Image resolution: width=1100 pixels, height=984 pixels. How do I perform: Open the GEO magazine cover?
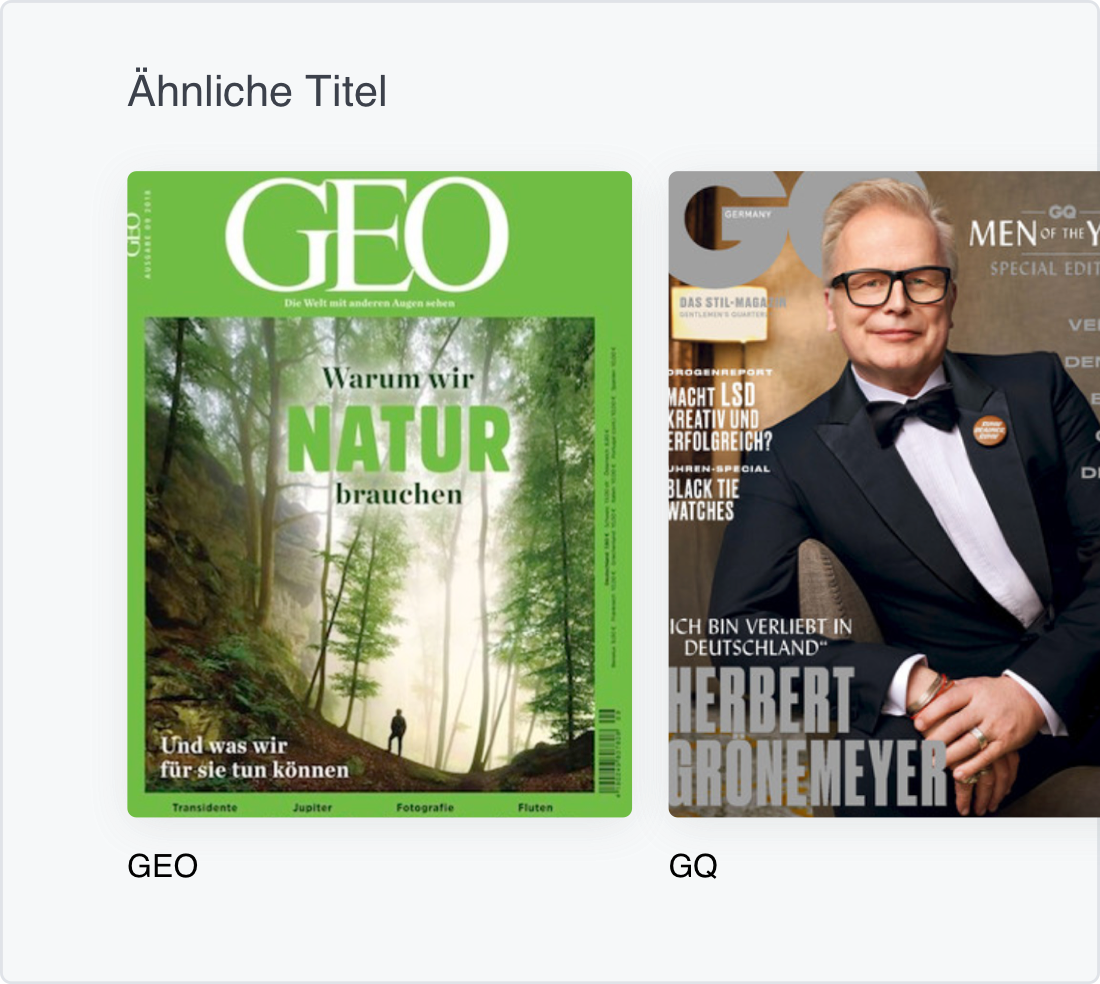[379, 494]
